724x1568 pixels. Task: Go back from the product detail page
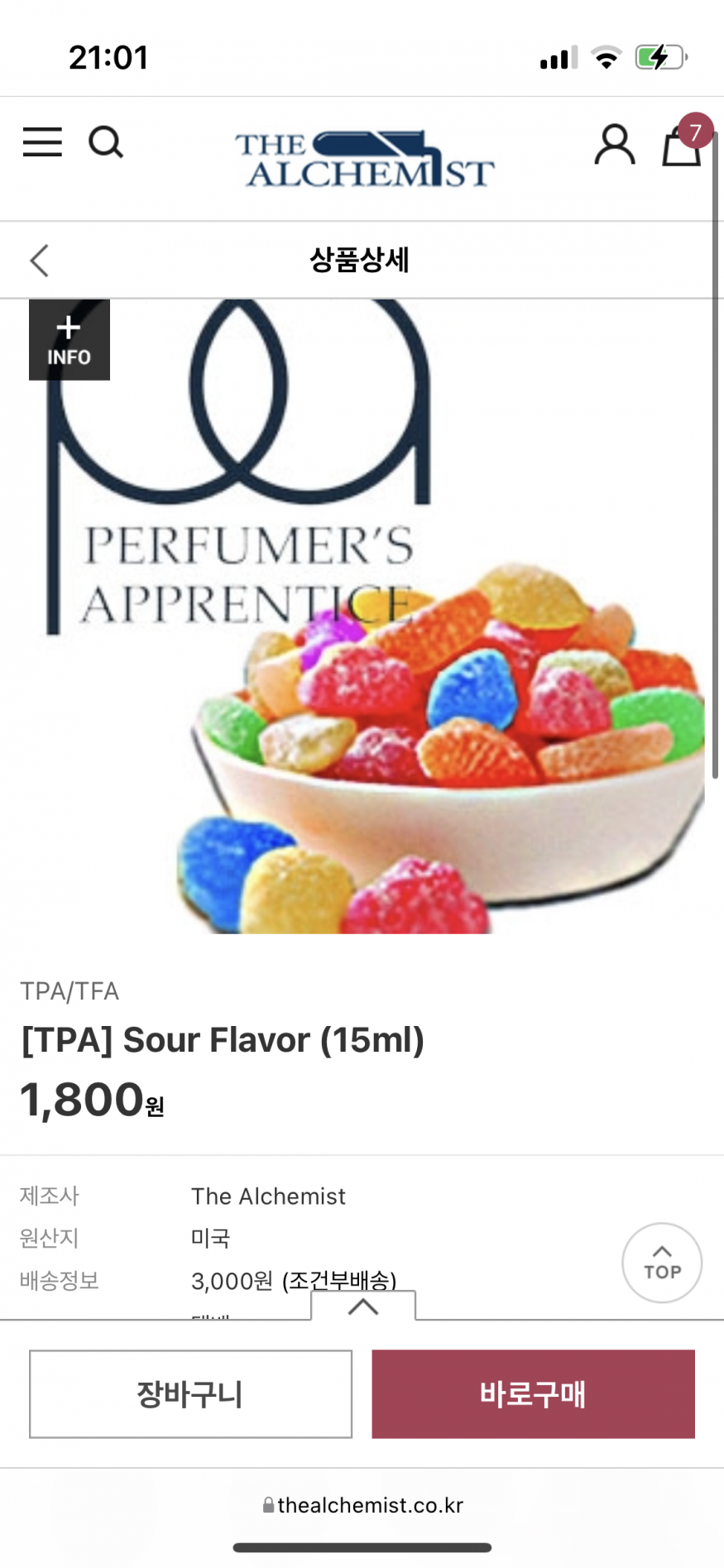pos(40,260)
